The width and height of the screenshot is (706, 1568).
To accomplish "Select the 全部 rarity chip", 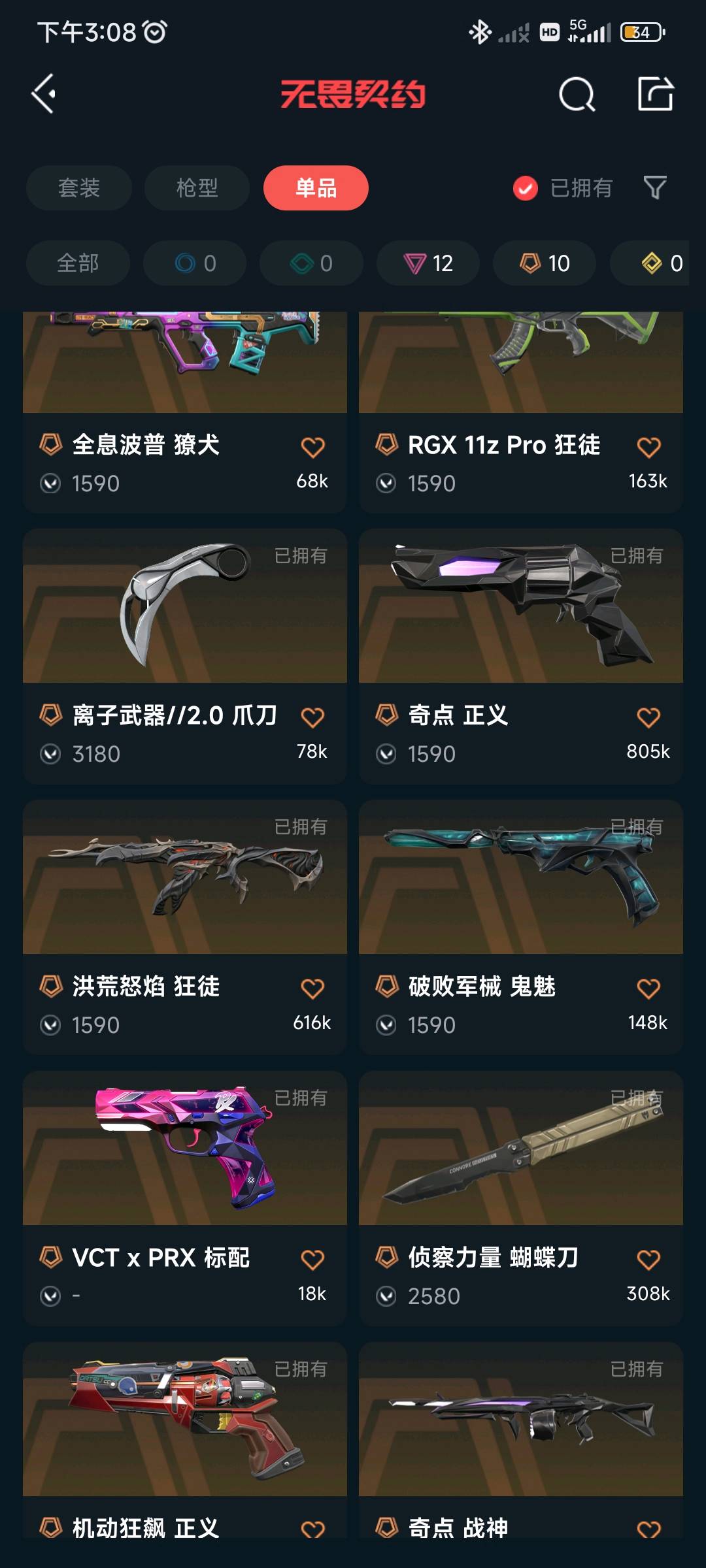I will click(x=78, y=263).
